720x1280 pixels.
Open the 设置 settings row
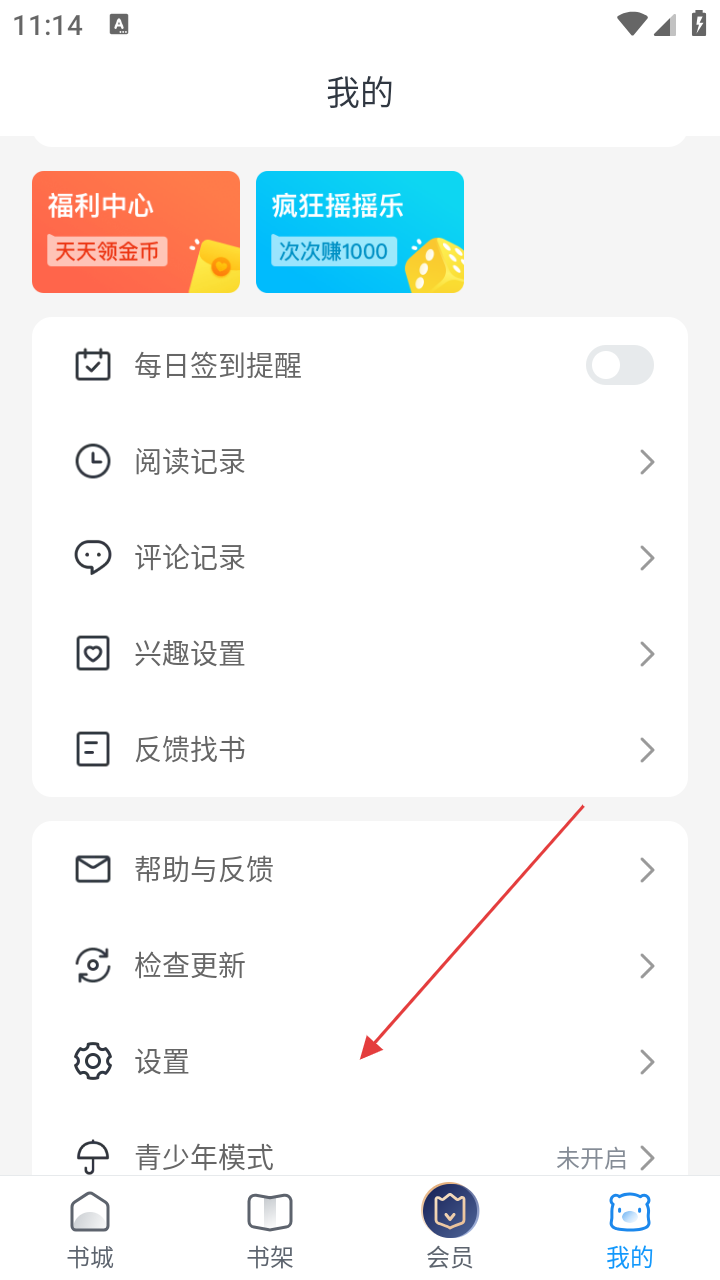click(360, 1062)
